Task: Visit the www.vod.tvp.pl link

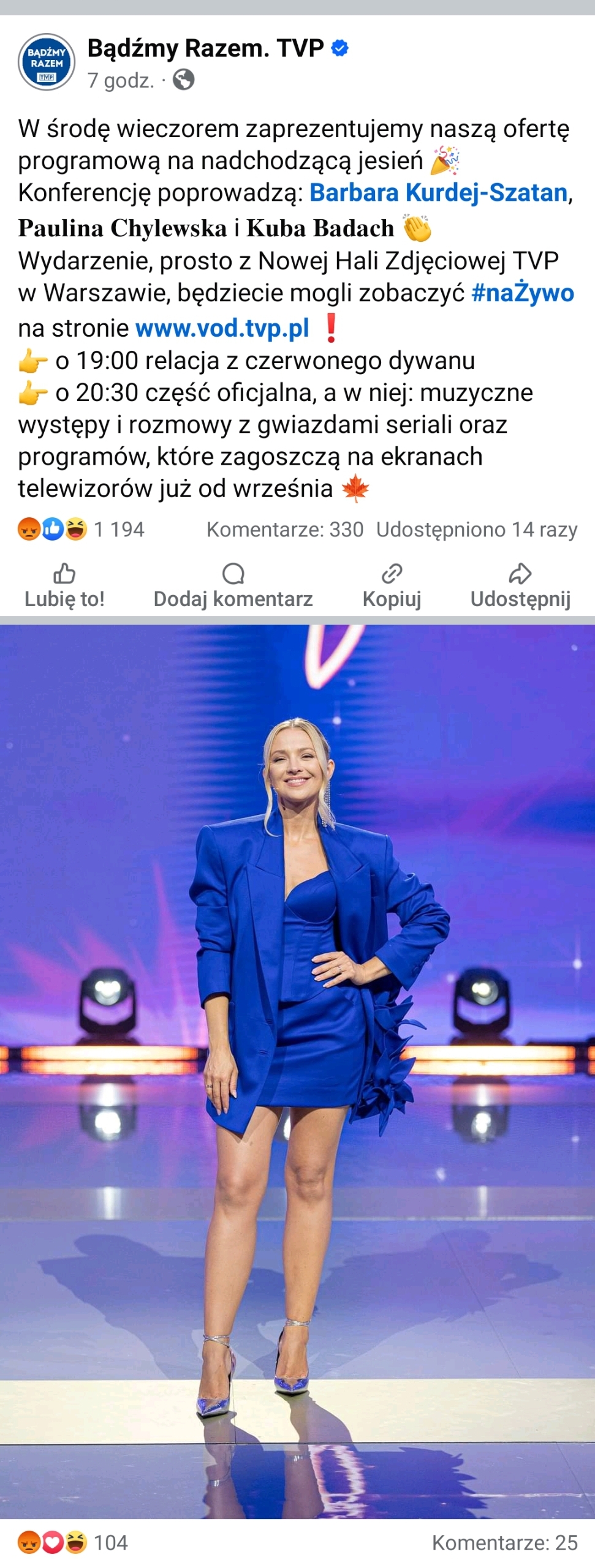Action: coord(222,328)
